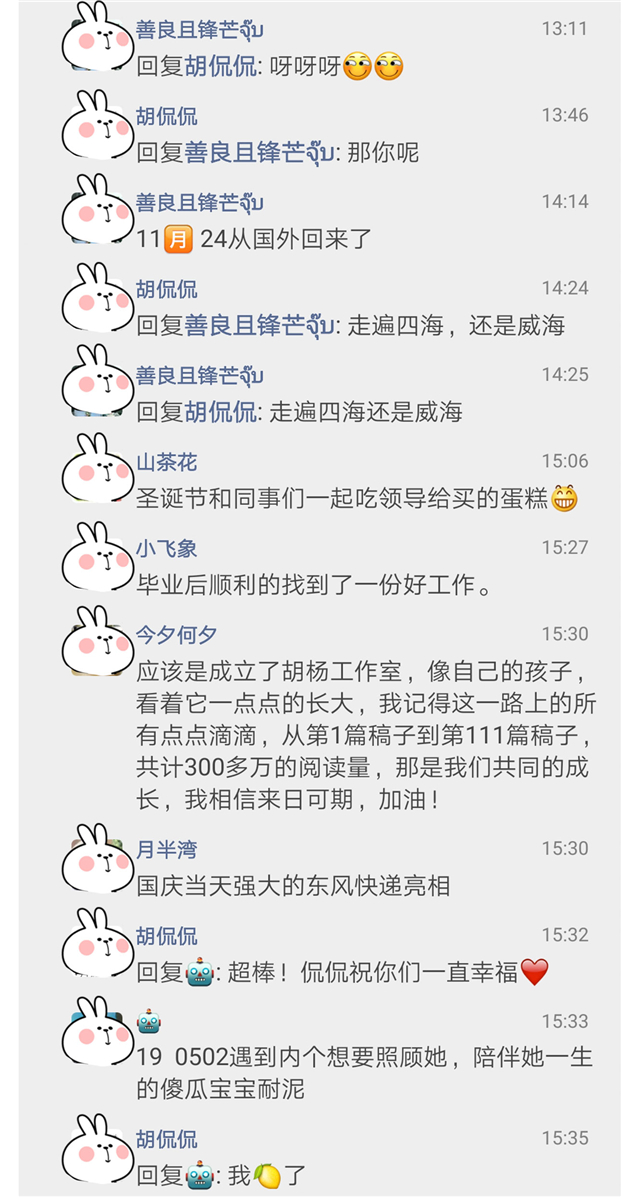View 今夕何夕's profile by tapping the name
The height and width of the screenshot is (1197, 640).
[x=177, y=635]
